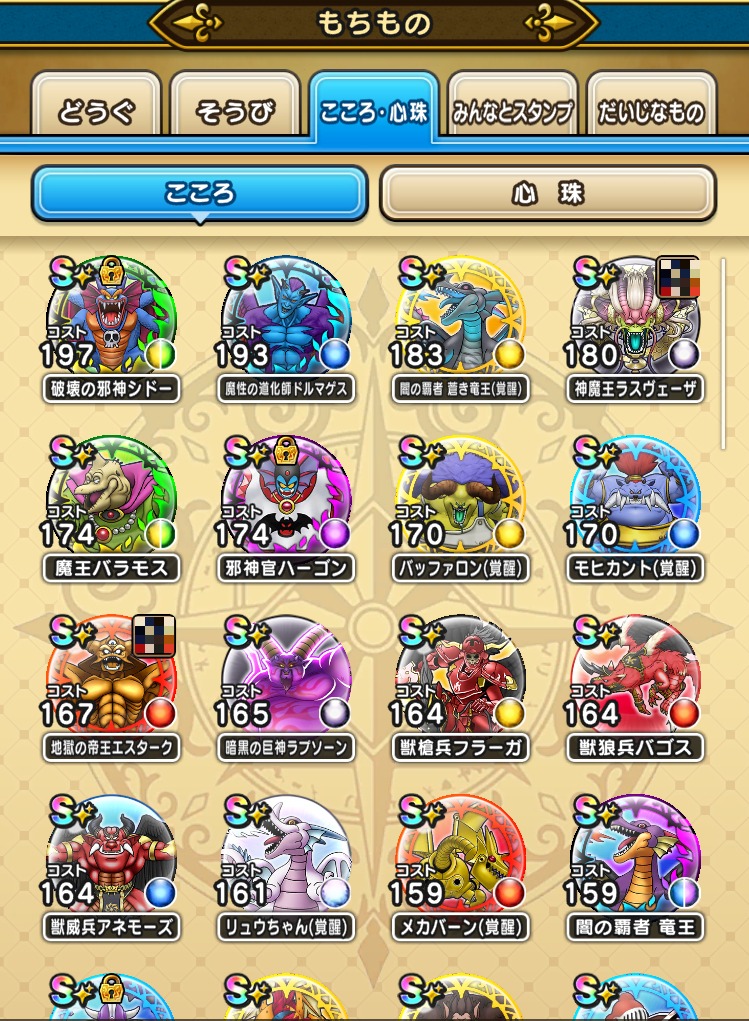Show the こころ list
This screenshot has height=1021, width=749.
click(x=200, y=193)
